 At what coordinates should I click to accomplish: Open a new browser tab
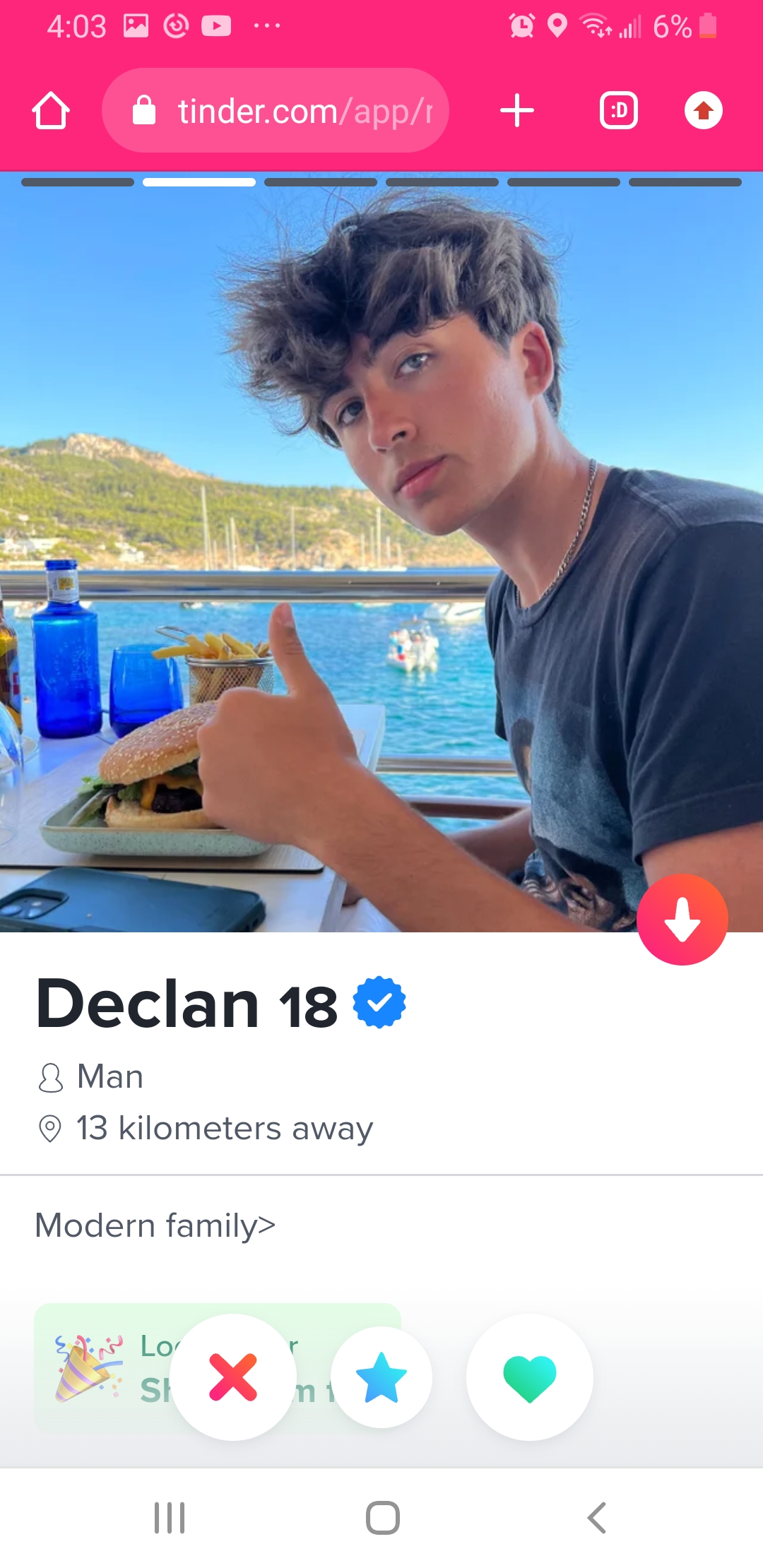pos(517,111)
